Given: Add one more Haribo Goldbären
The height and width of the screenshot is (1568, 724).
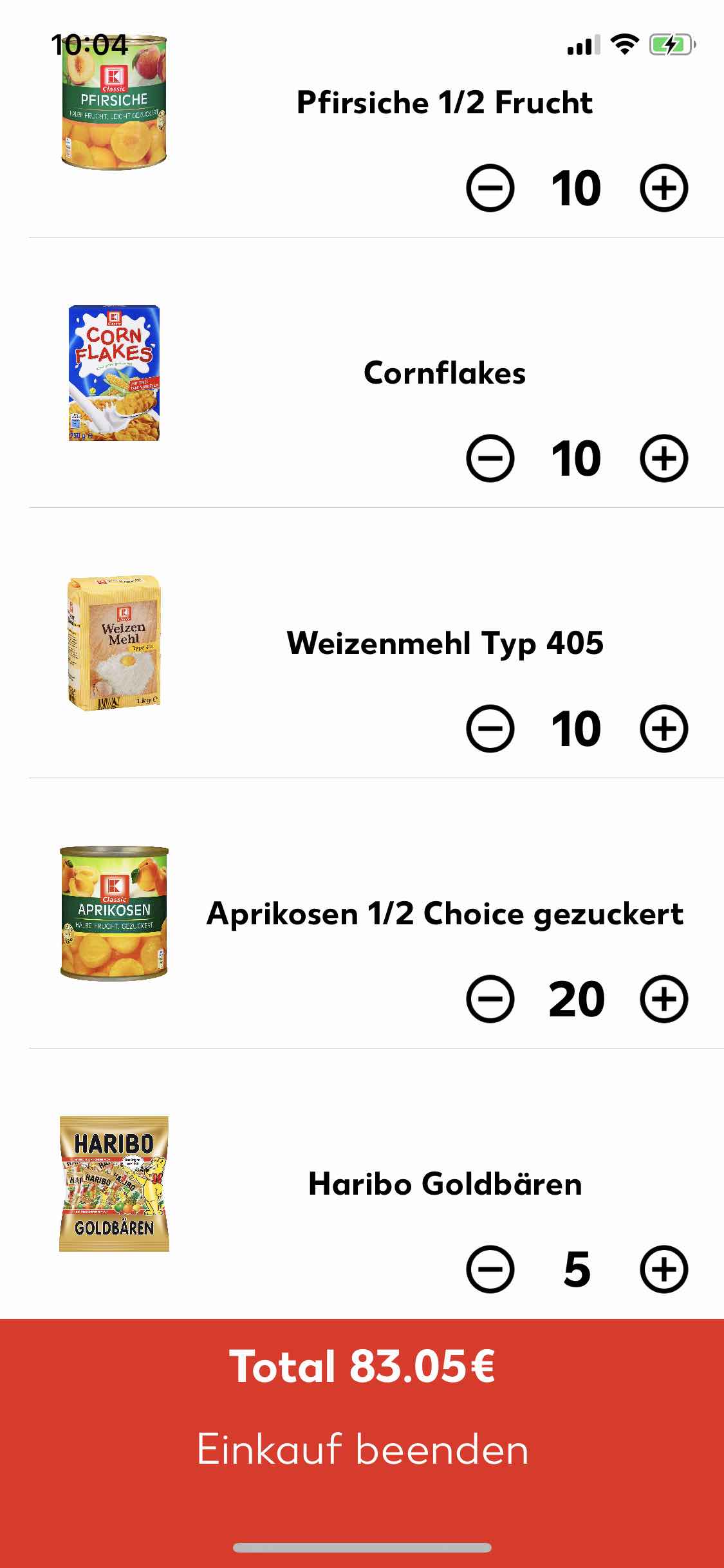Looking at the screenshot, I should point(664,1269).
